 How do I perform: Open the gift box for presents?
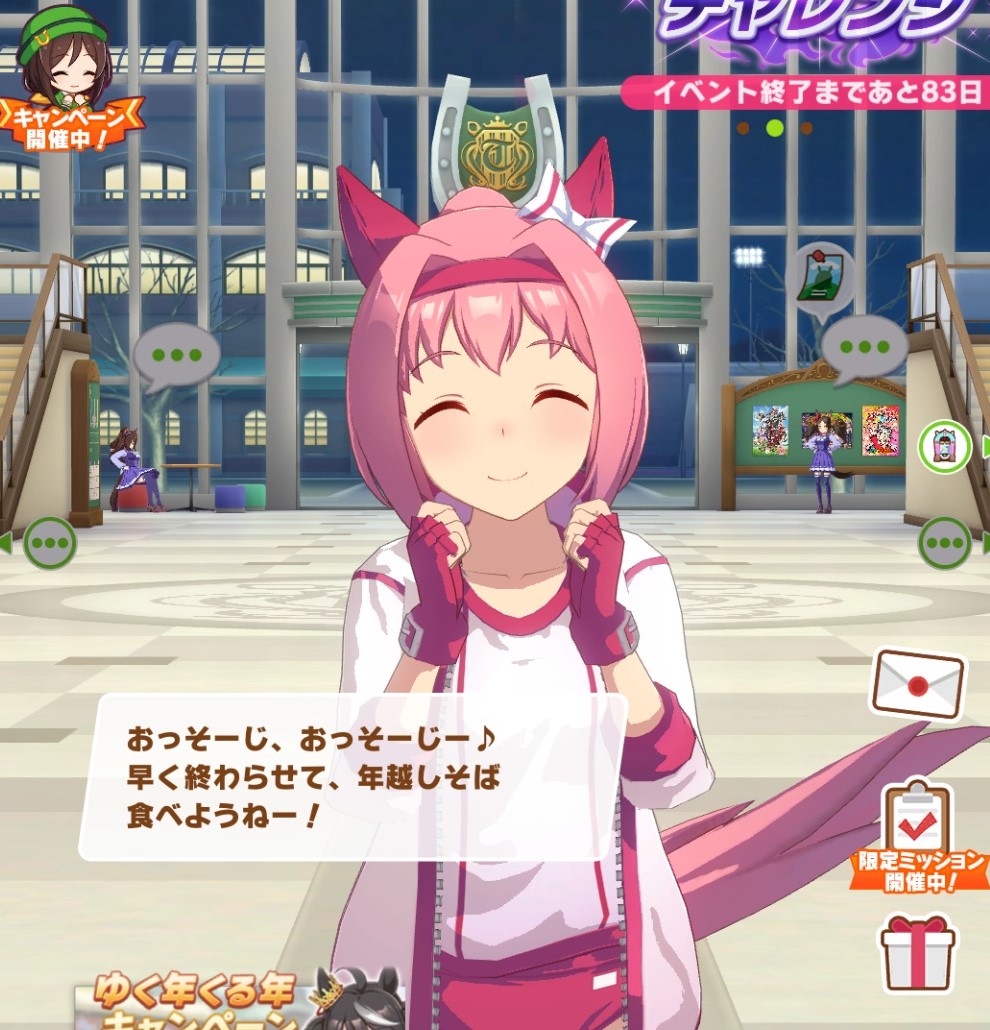[918, 953]
